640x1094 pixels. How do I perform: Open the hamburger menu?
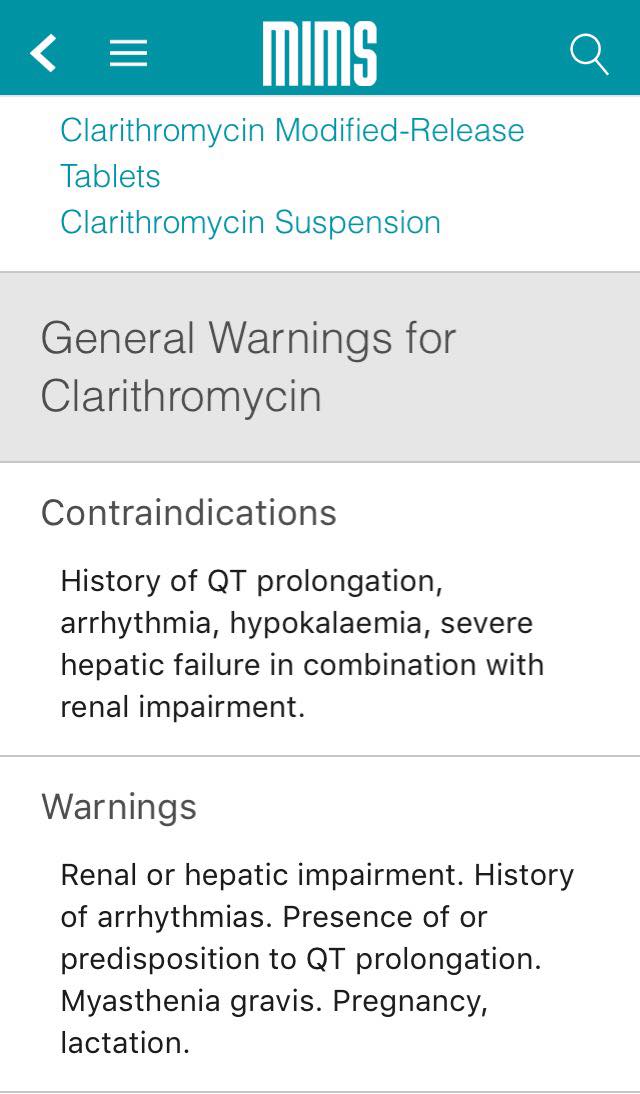click(128, 53)
